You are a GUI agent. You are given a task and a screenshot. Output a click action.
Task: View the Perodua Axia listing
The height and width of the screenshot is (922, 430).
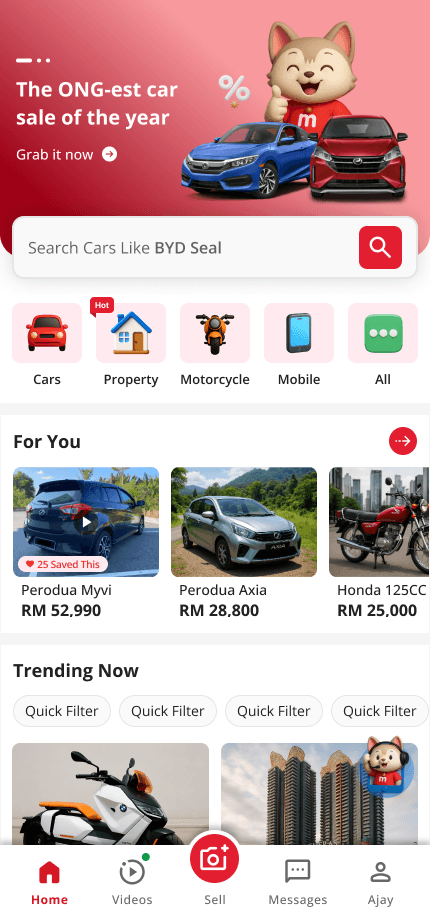(244, 543)
